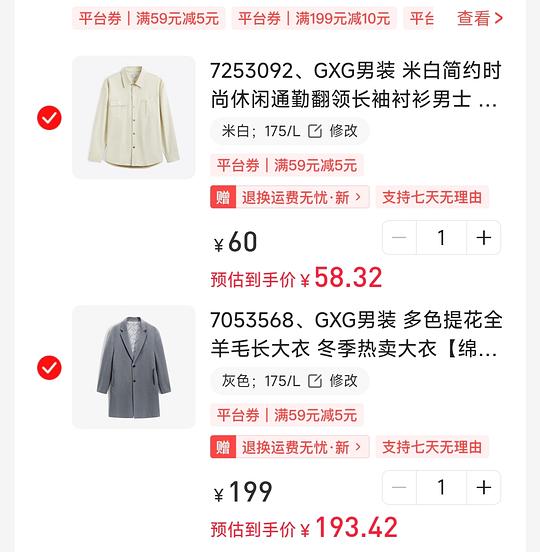Open the 7253092 GXG shirt title
Image resolution: width=540 pixels, height=552 pixels.
click(x=356, y=85)
